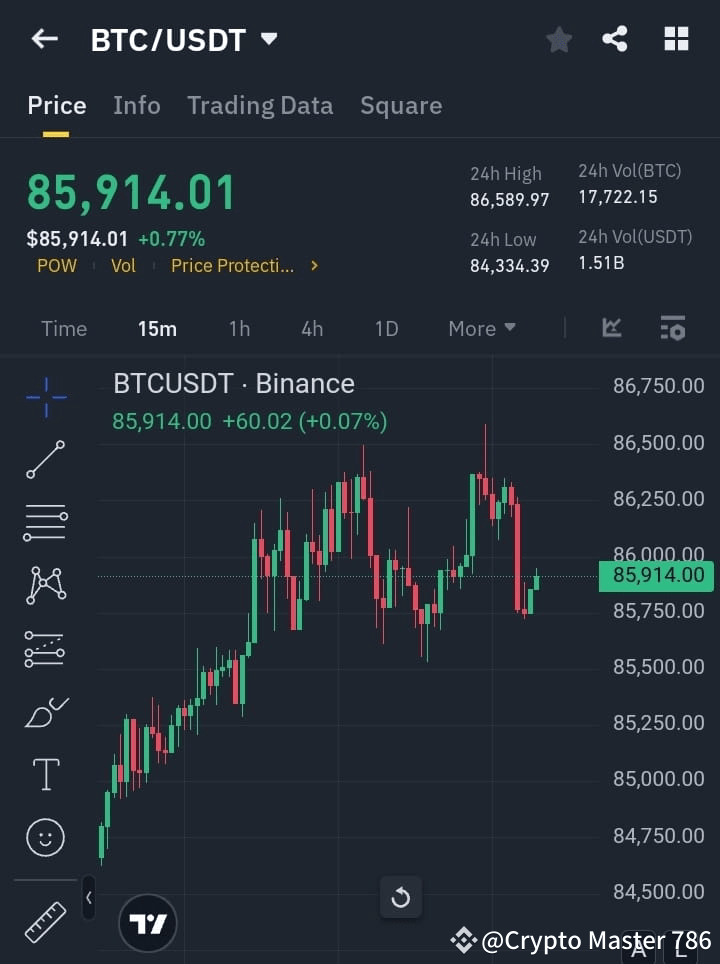Switch to the Trading Data tab
Screen dimensions: 720x964
260,105
